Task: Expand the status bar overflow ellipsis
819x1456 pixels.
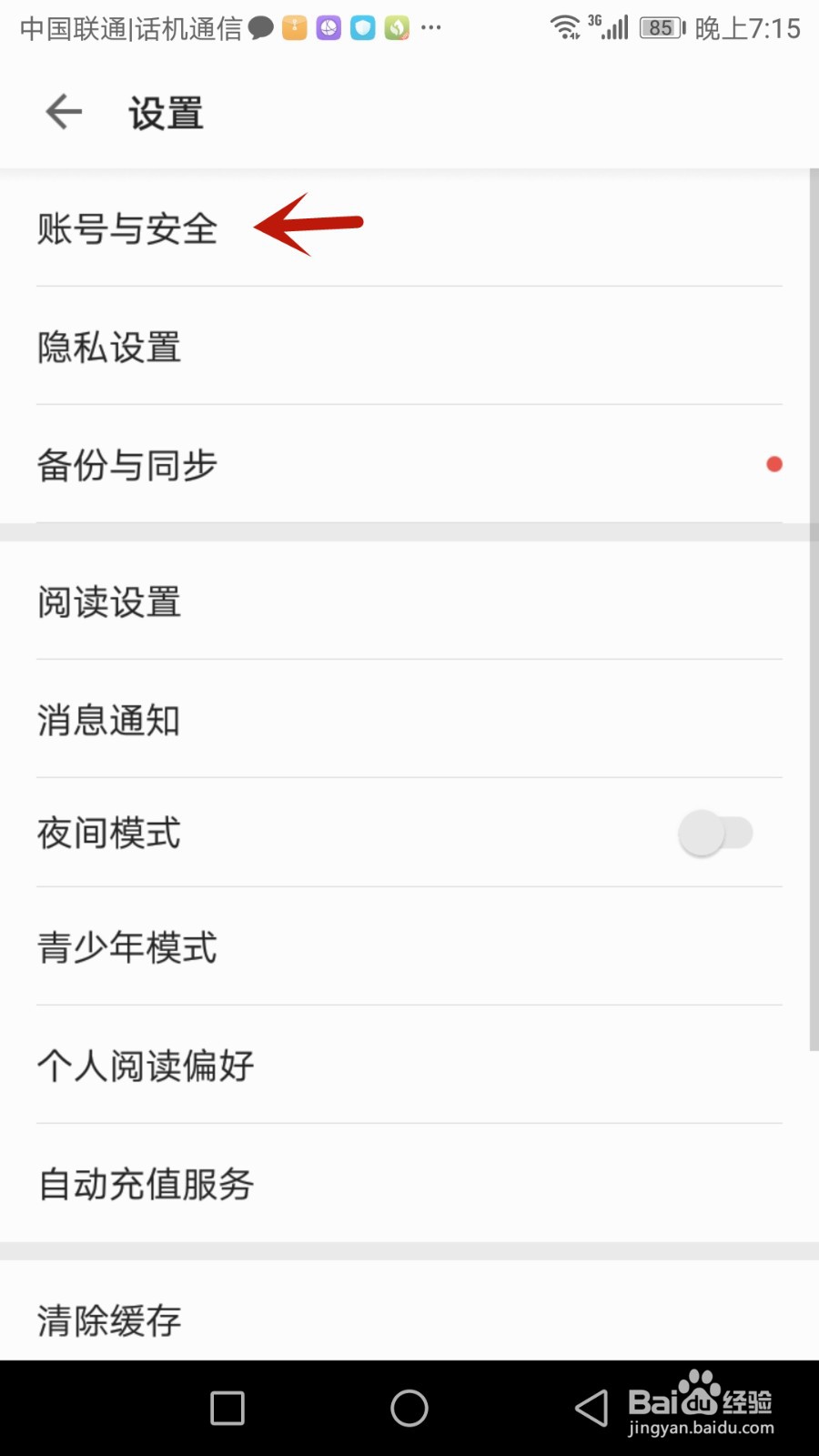Action: (431, 30)
